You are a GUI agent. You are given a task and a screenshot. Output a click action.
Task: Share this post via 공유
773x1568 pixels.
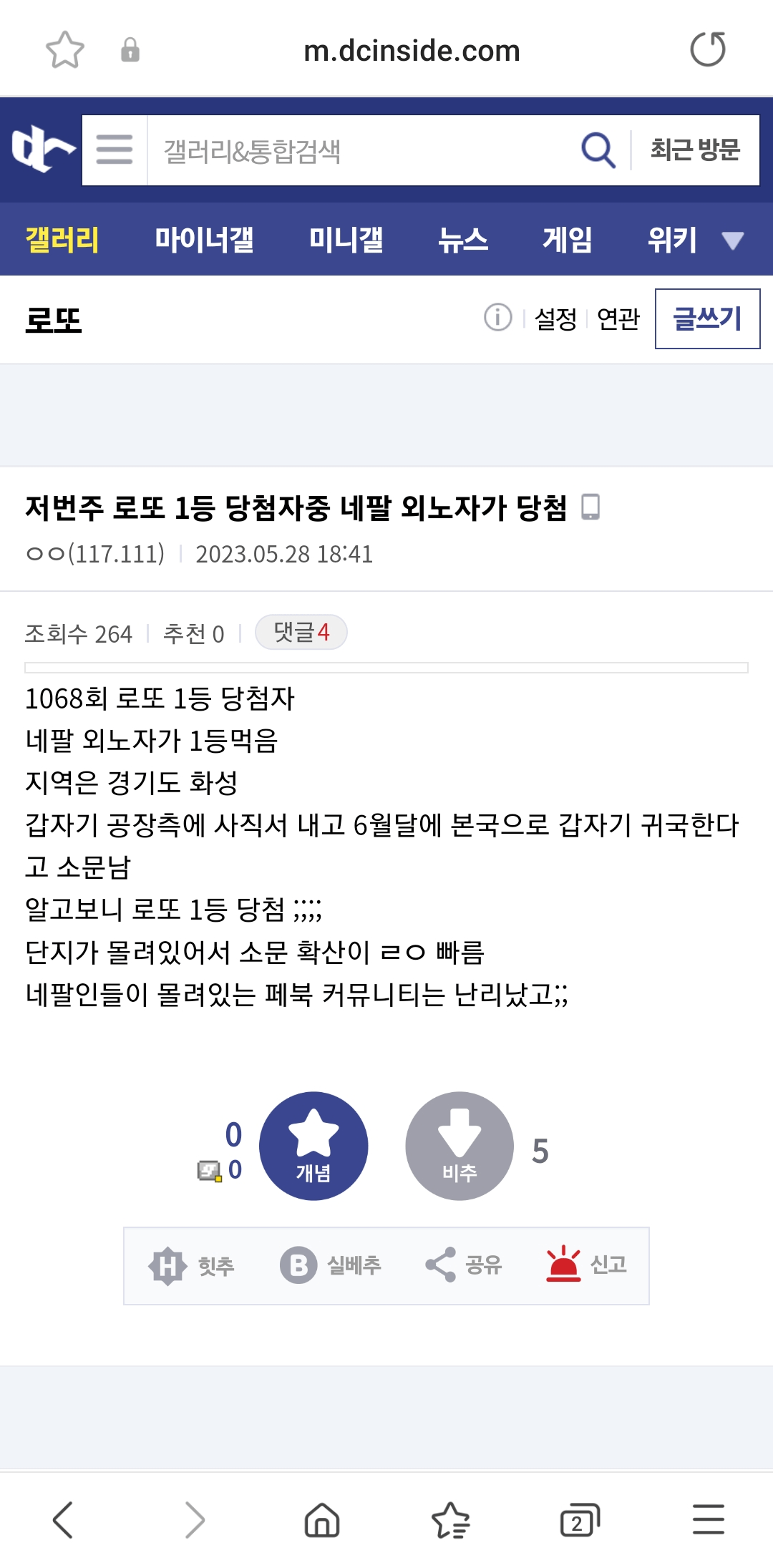464,1265
